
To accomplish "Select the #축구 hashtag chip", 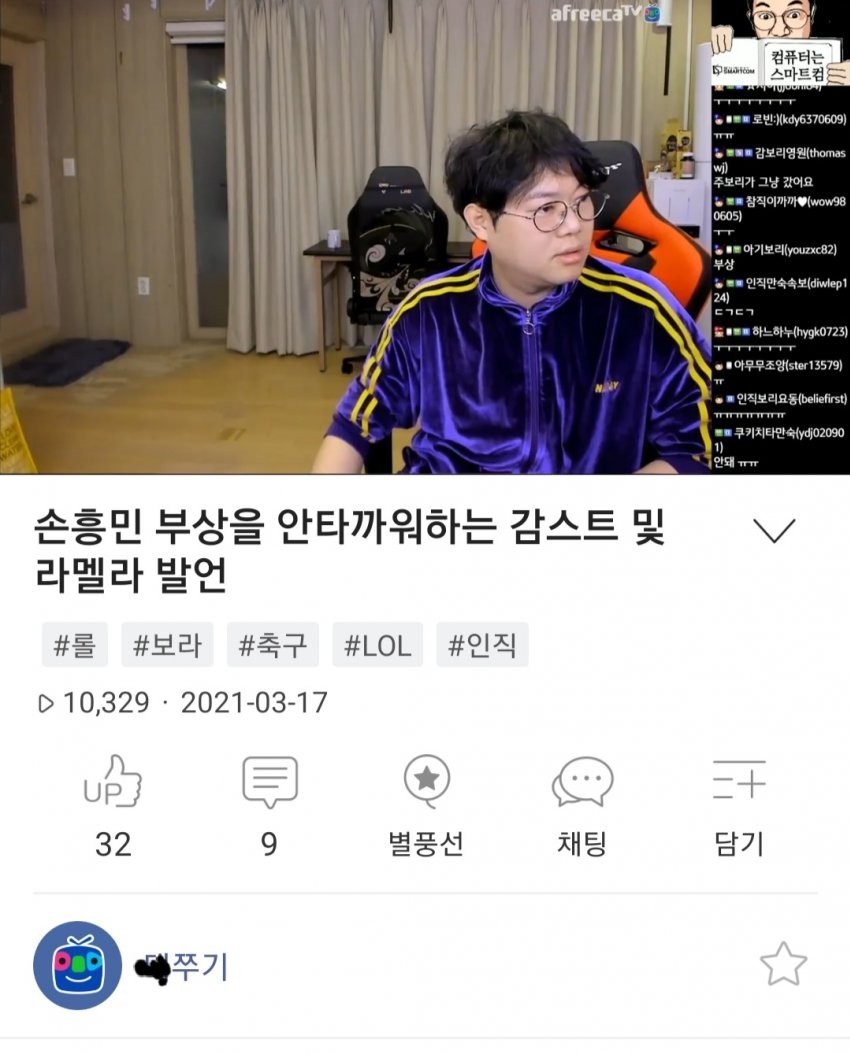I will [x=272, y=645].
